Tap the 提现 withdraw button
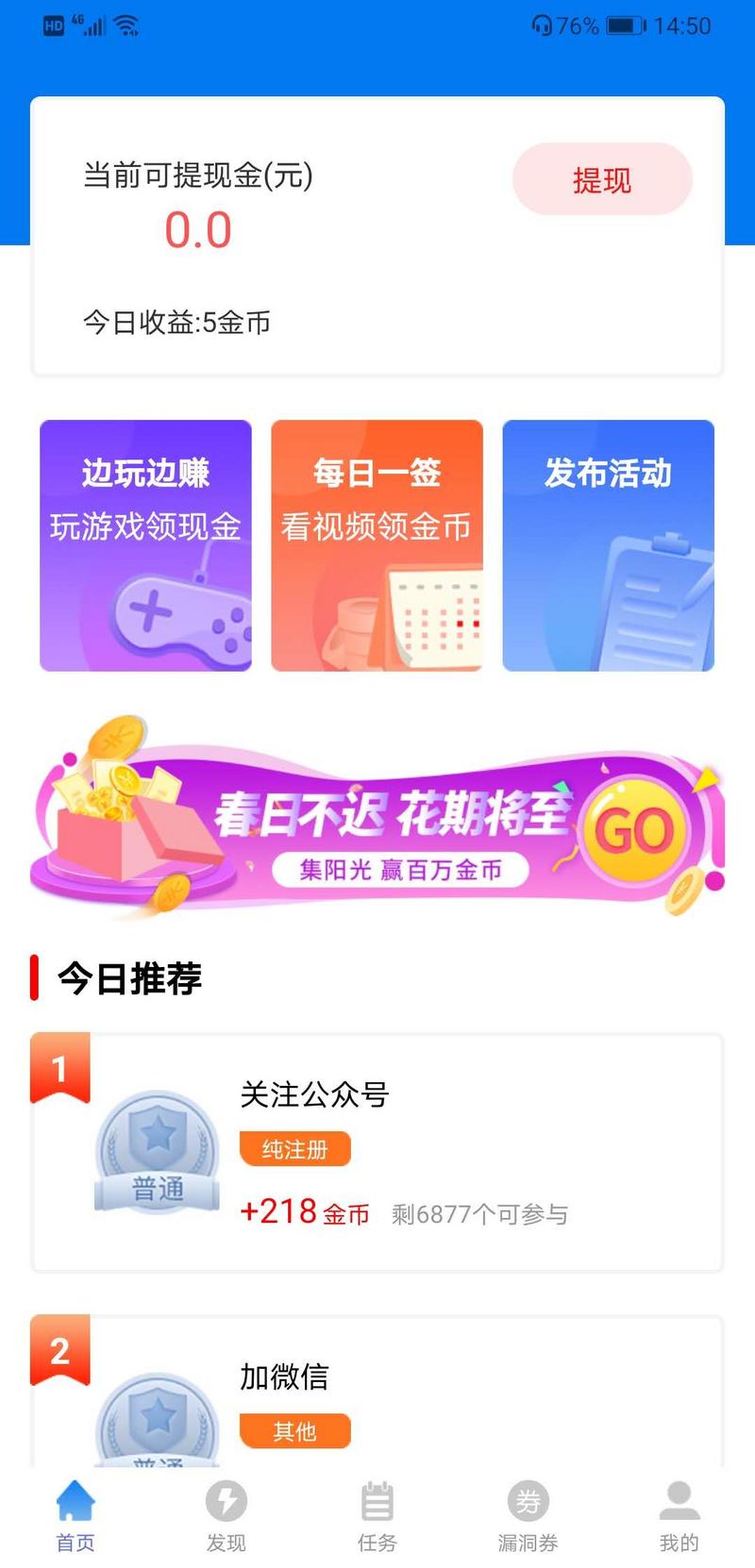 601,178
